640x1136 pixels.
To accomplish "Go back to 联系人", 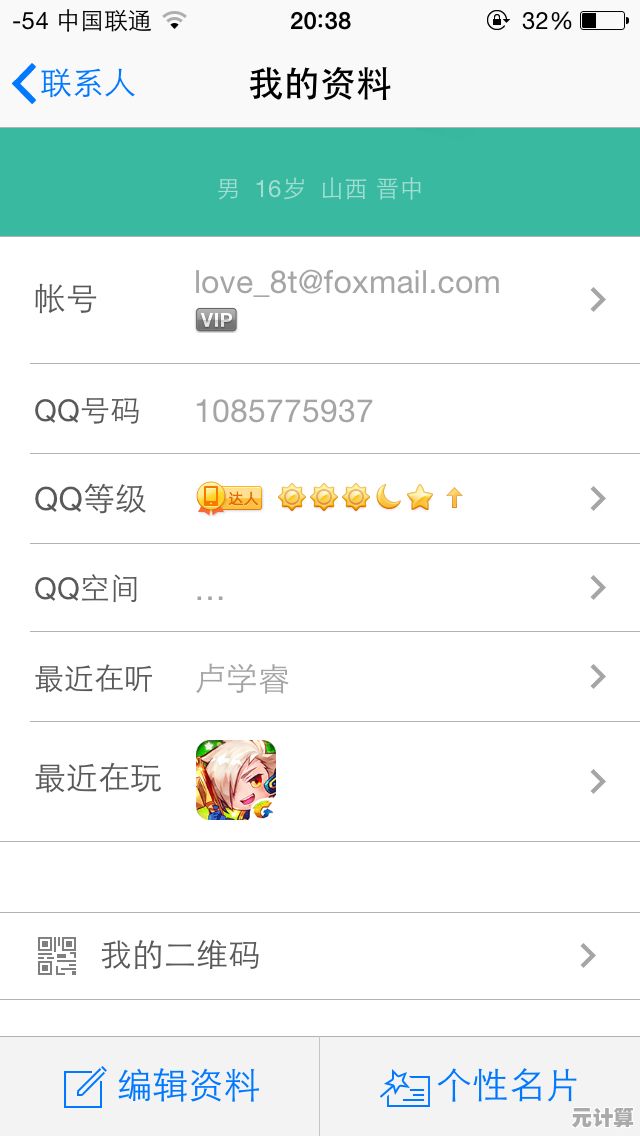I will (x=73, y=83).
